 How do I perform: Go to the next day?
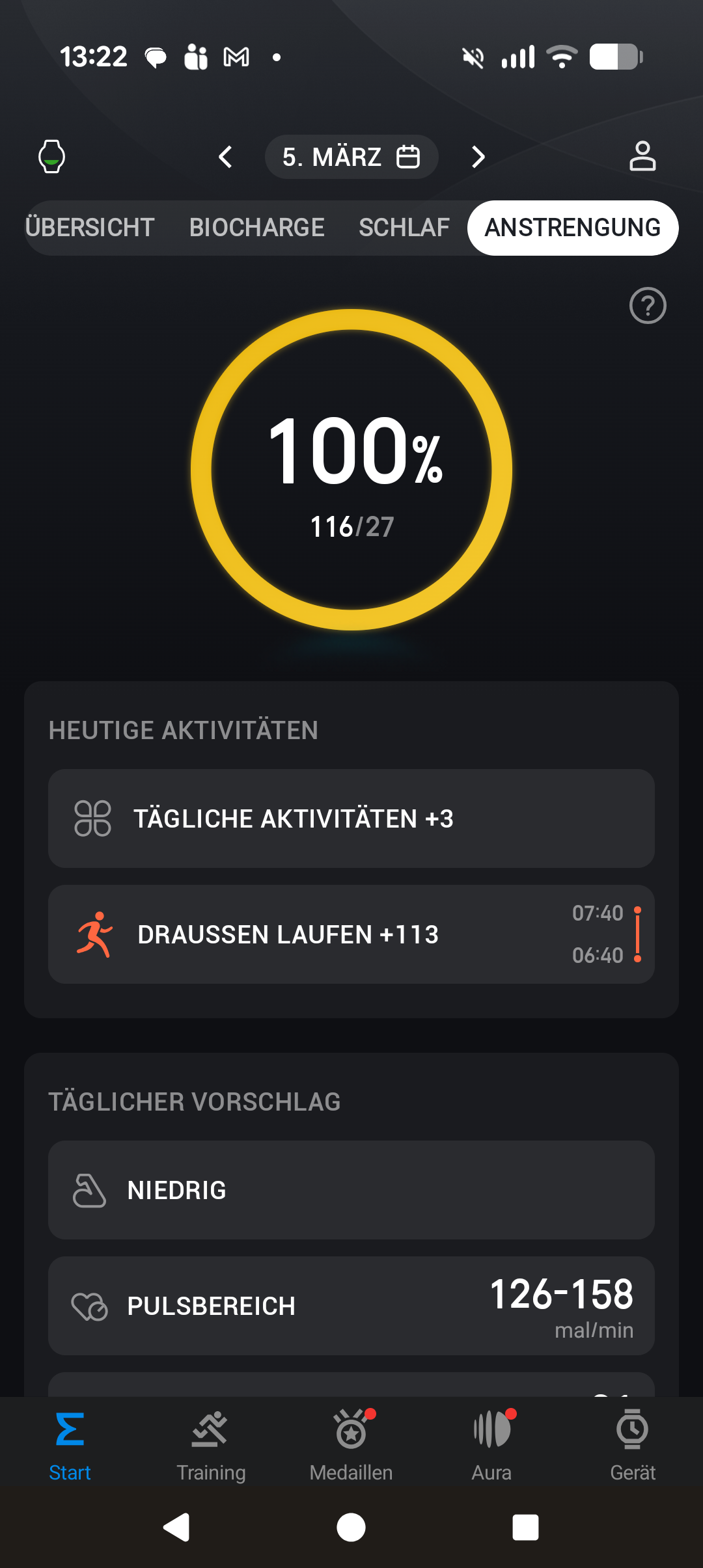point(478,157)
